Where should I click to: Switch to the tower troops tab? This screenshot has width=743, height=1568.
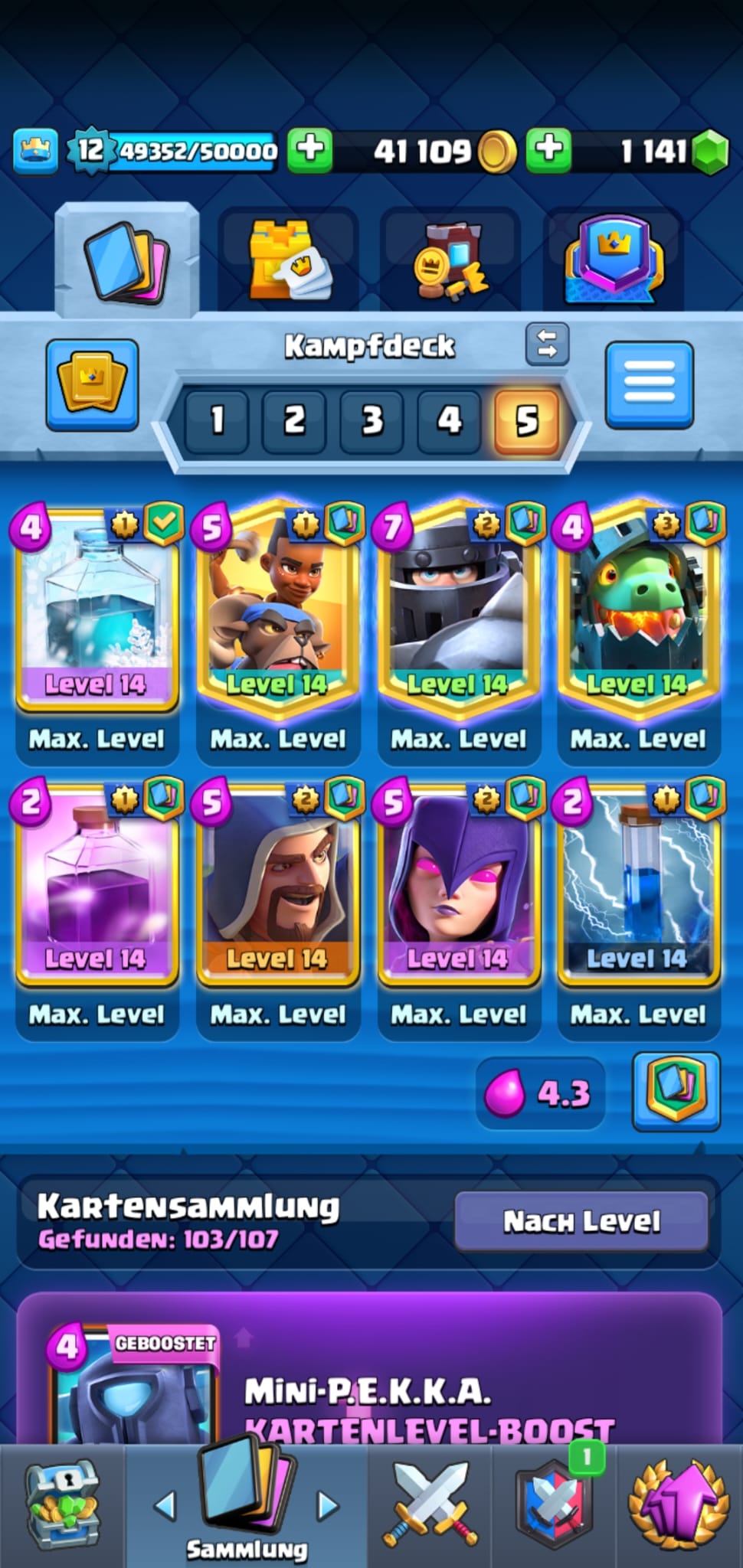point(288,260)
